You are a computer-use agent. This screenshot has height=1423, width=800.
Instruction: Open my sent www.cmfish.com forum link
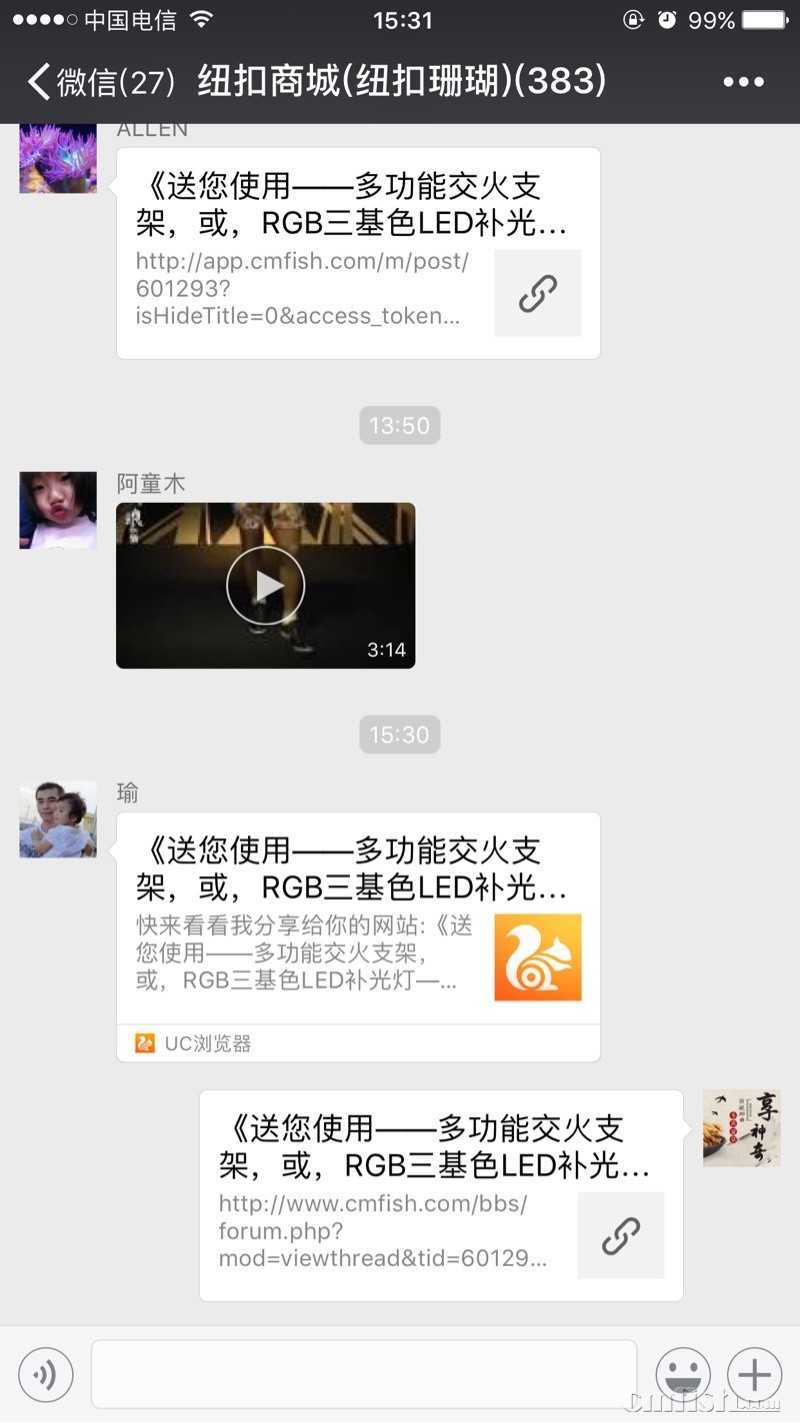tap(440, 1195)
